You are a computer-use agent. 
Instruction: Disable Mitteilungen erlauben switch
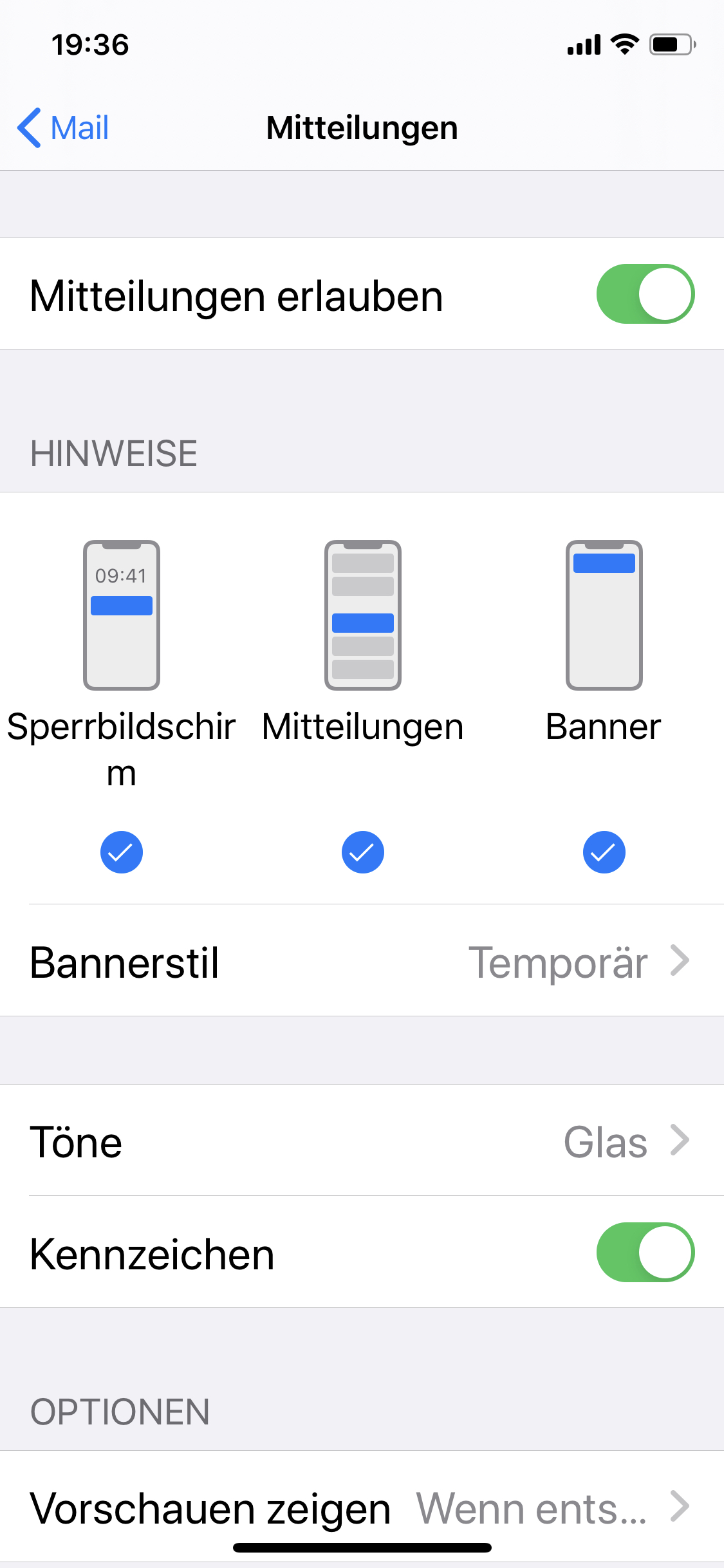click(645, 294)
